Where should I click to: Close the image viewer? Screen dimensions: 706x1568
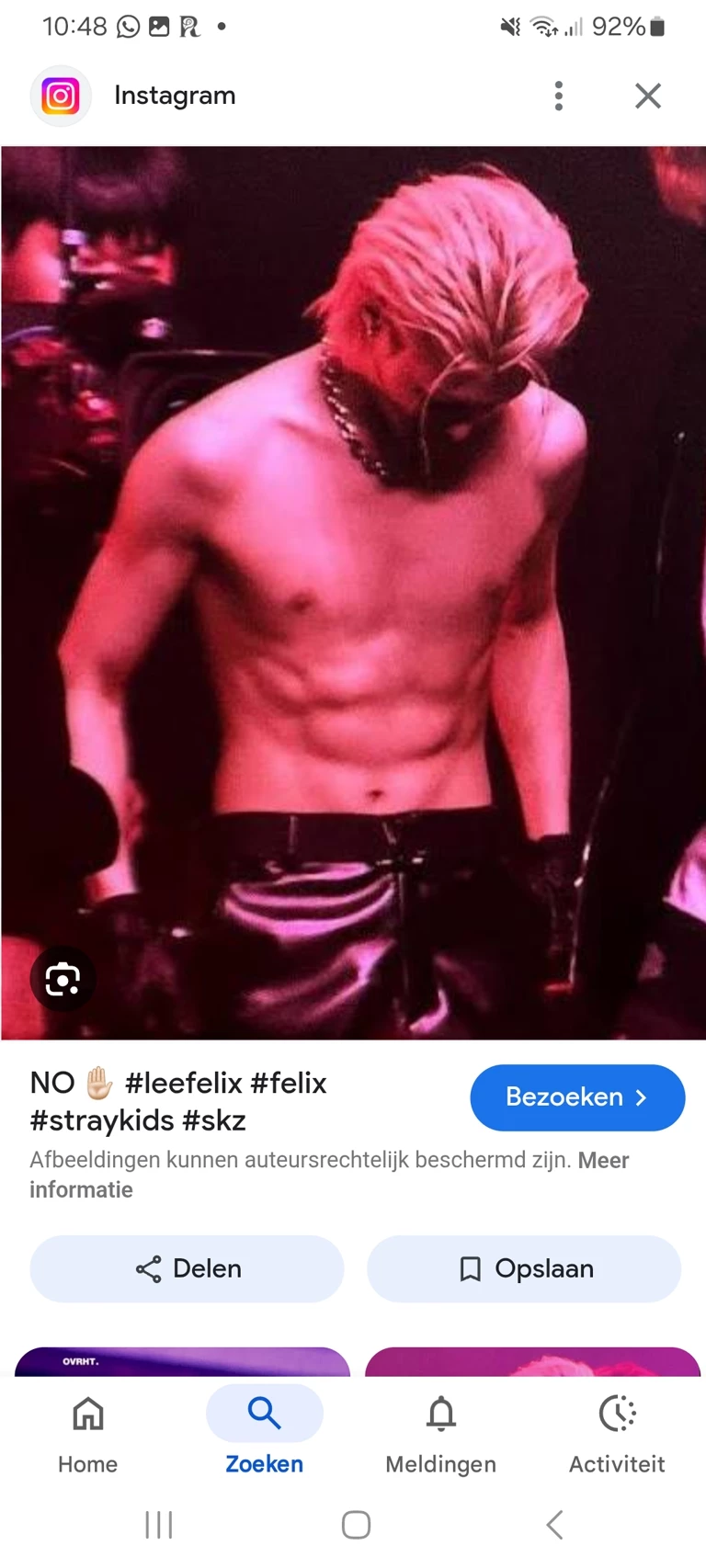[x=648, y=96]
